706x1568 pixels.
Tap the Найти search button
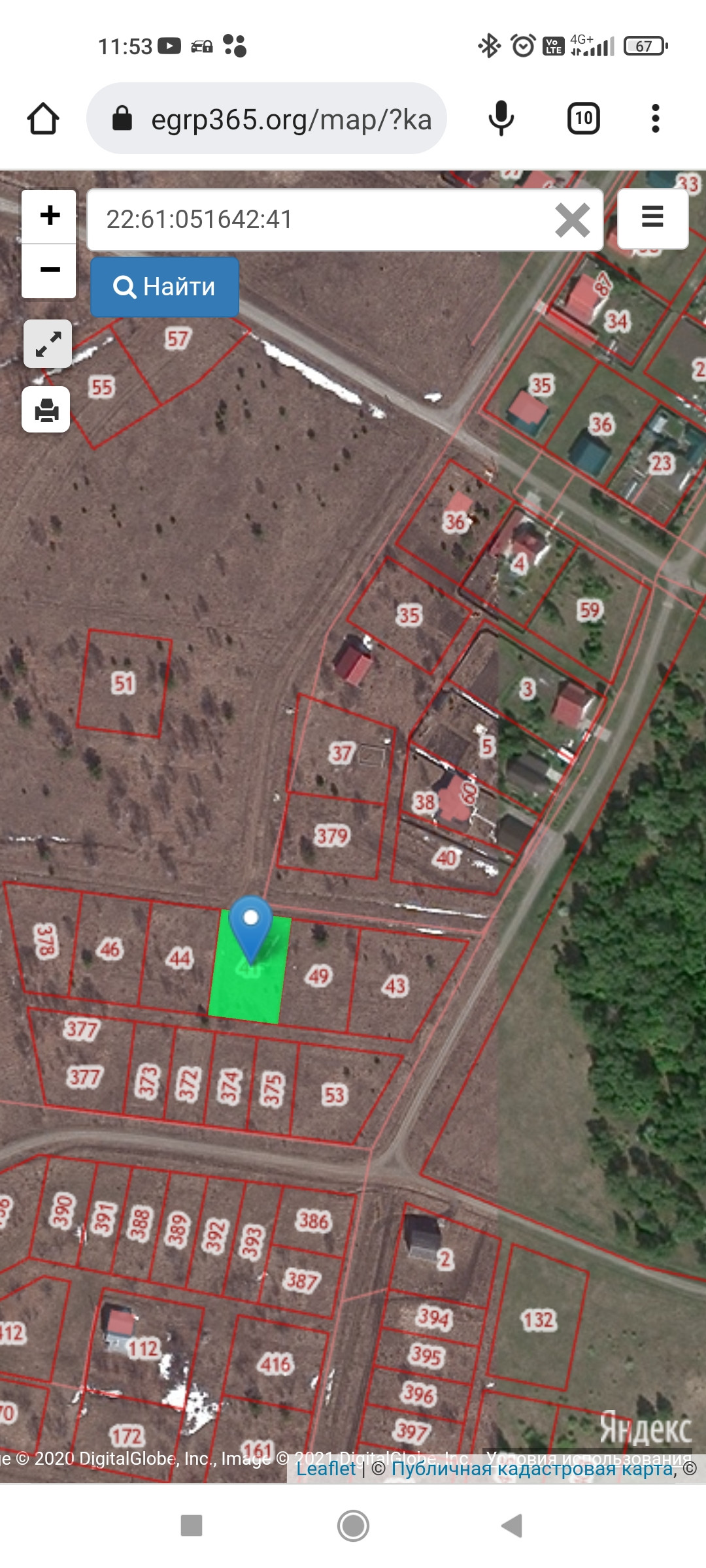165,287
